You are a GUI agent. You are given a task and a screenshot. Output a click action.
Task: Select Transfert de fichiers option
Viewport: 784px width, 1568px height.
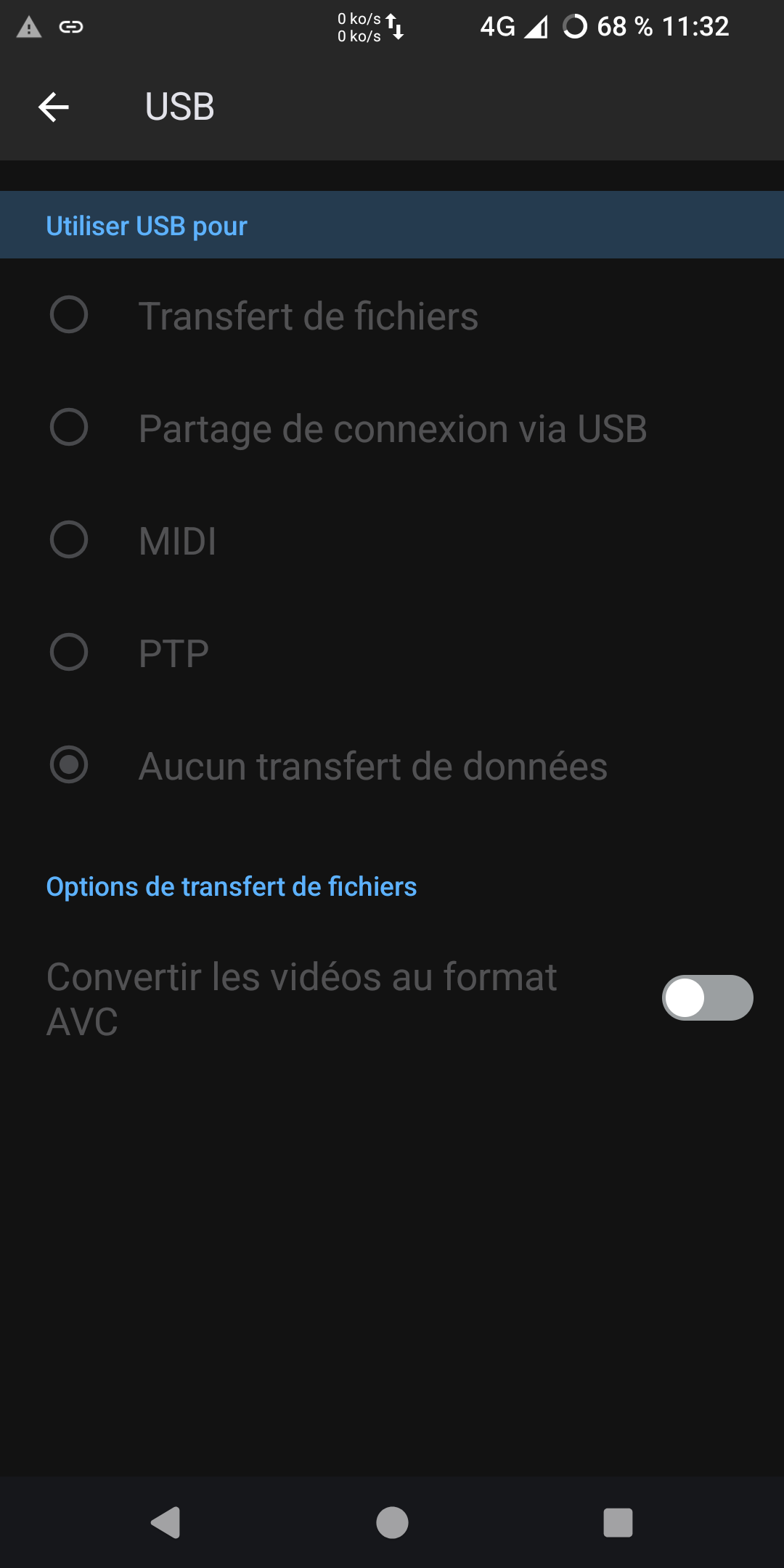coord(392,315)
